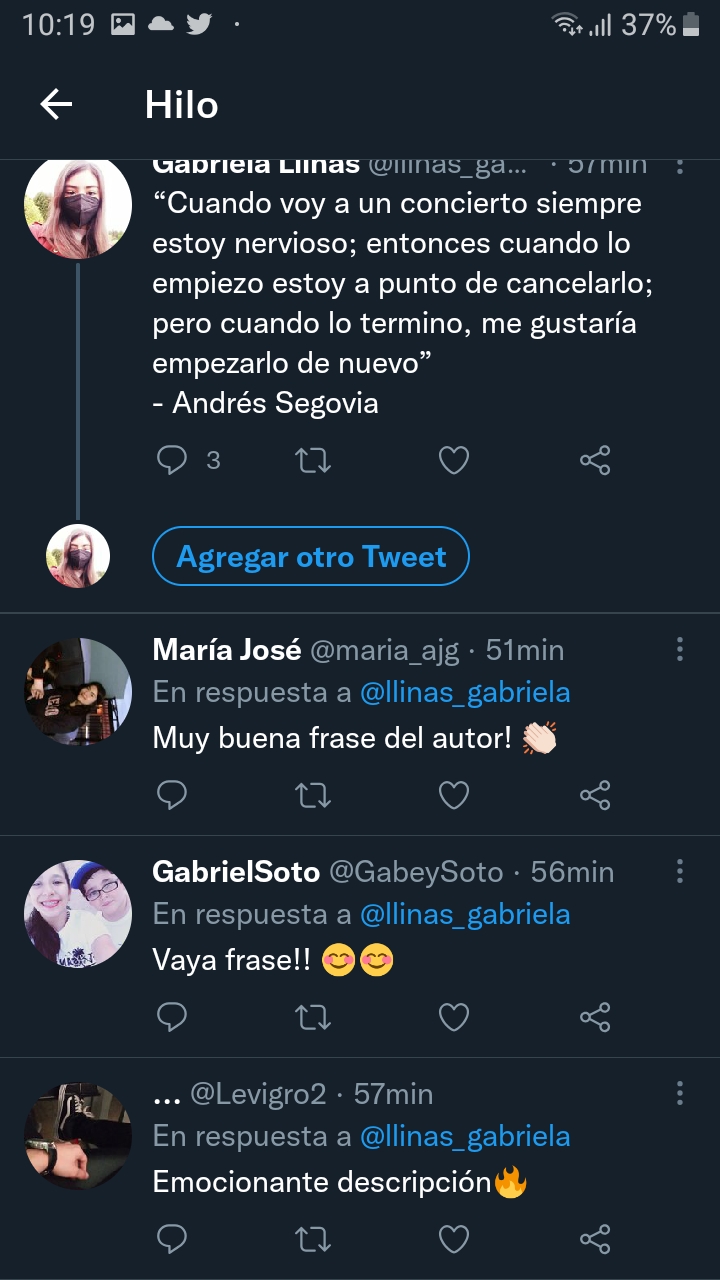Share María José's reply

tap(595, 795)
